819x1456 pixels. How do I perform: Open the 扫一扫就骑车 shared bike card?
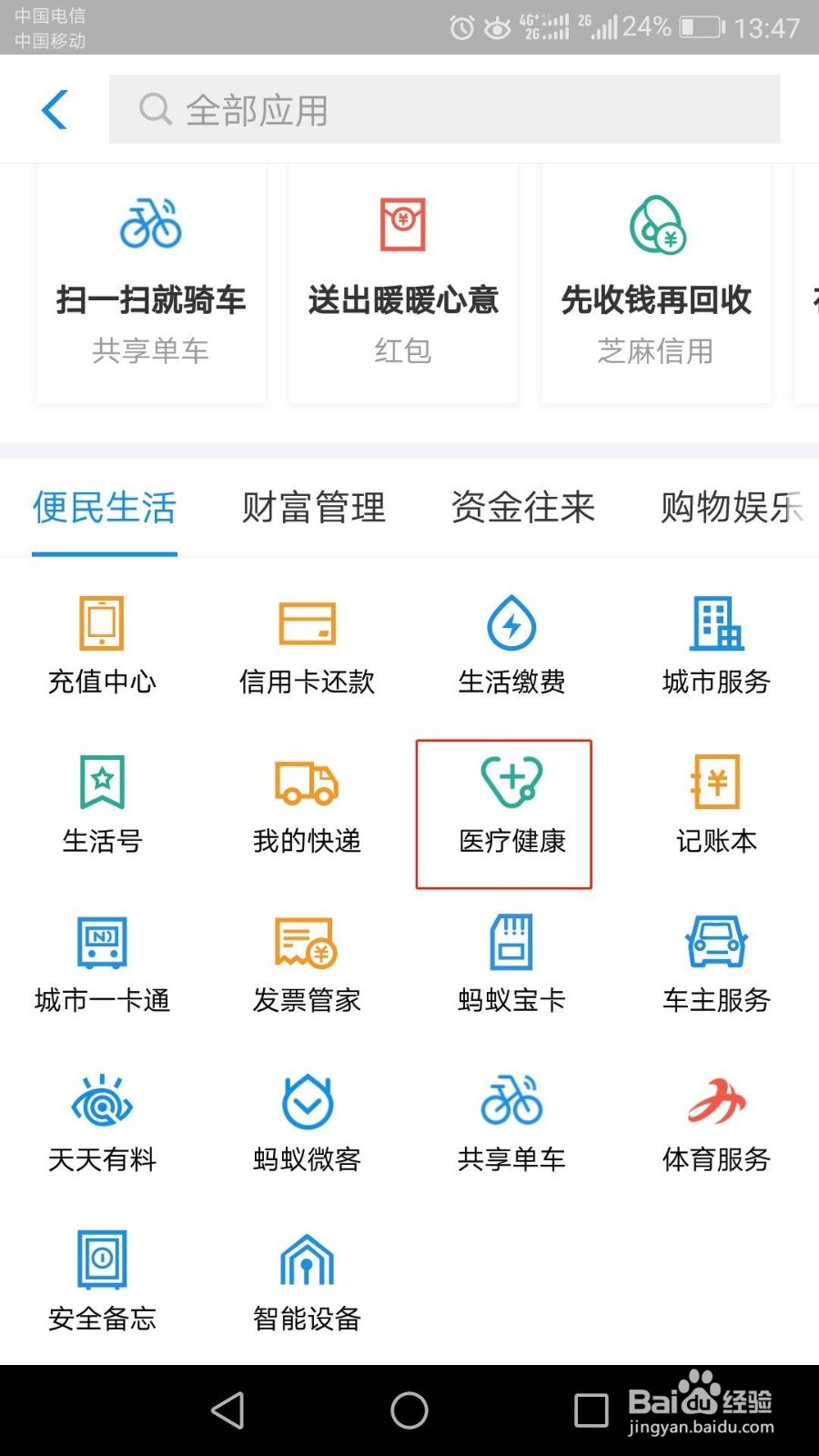(151, 283)
